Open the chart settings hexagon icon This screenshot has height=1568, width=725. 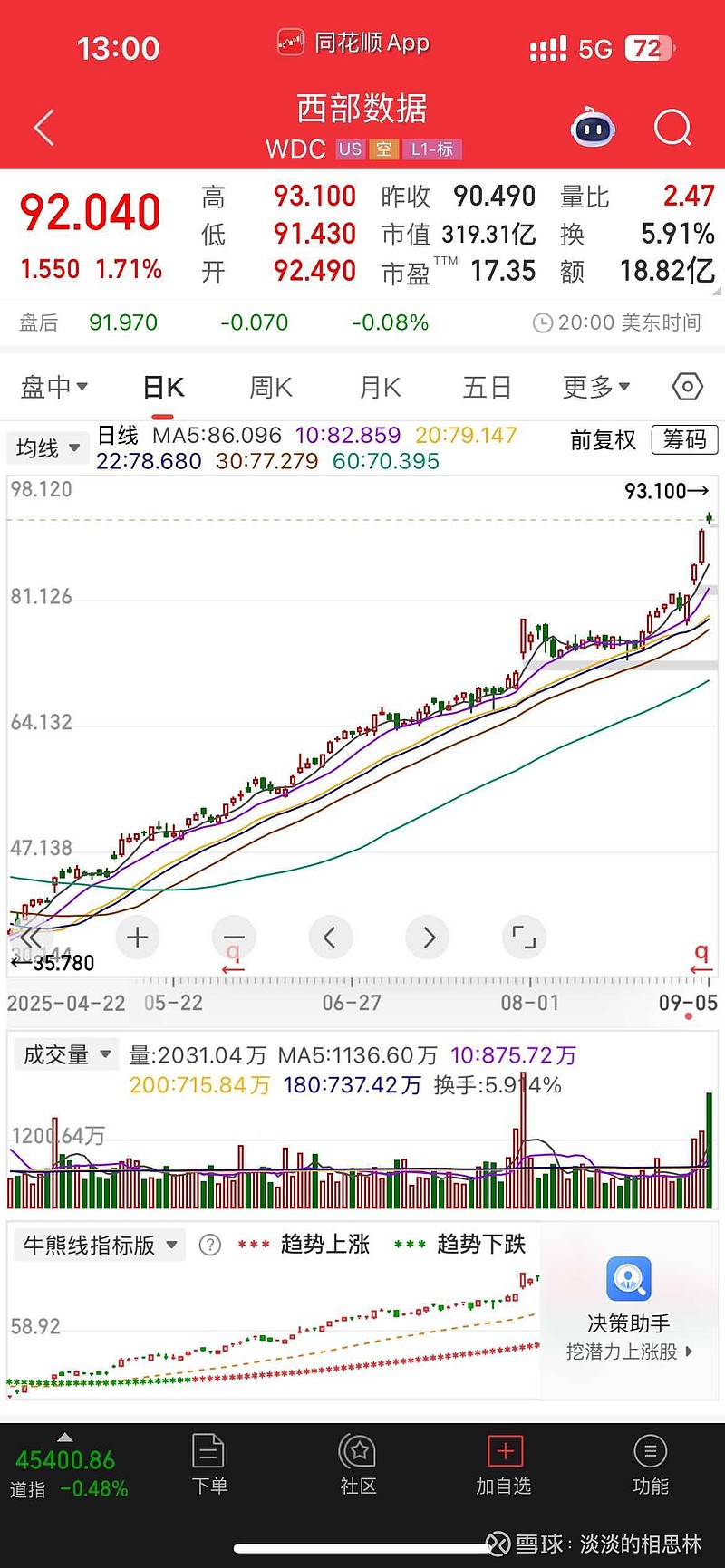tap(688, 388)
